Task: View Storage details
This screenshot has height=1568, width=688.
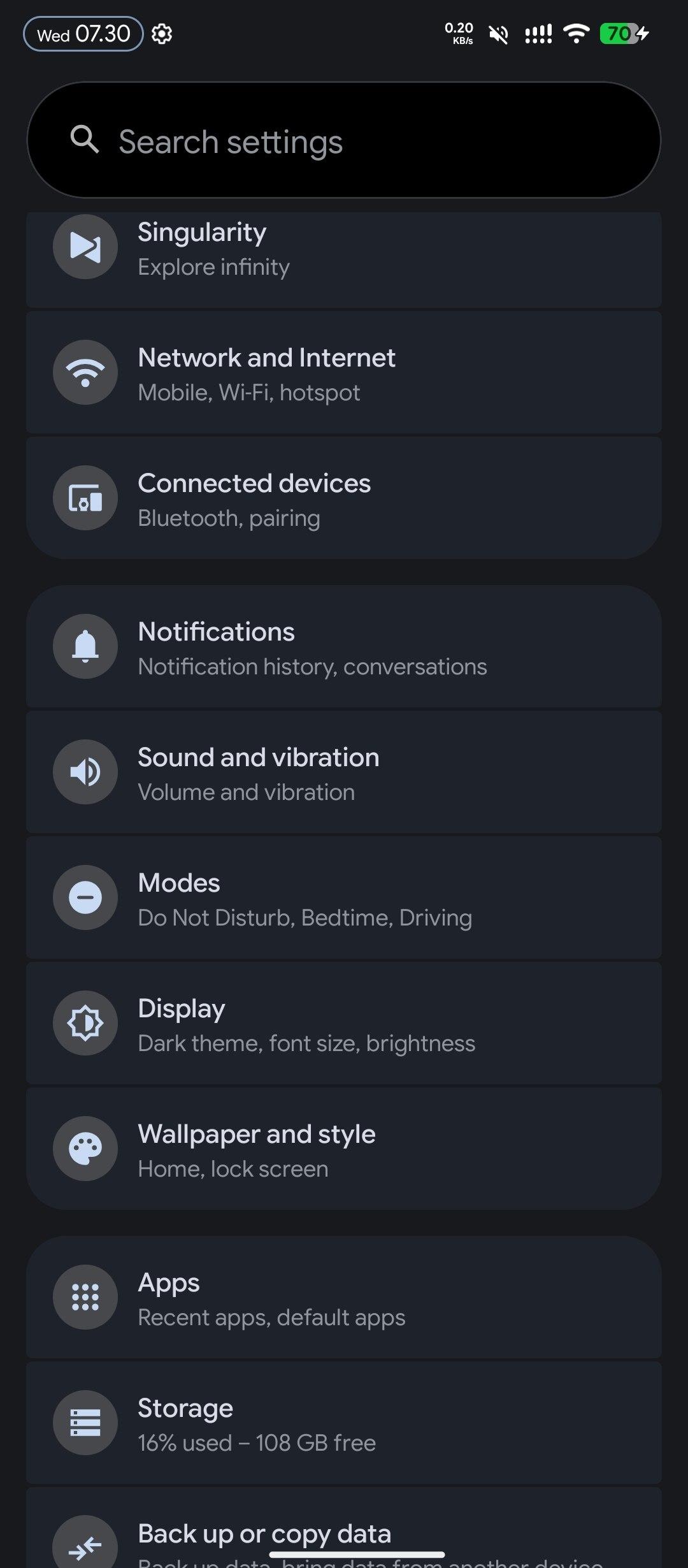Action: pyautogui.click(x=344, y=1423)
